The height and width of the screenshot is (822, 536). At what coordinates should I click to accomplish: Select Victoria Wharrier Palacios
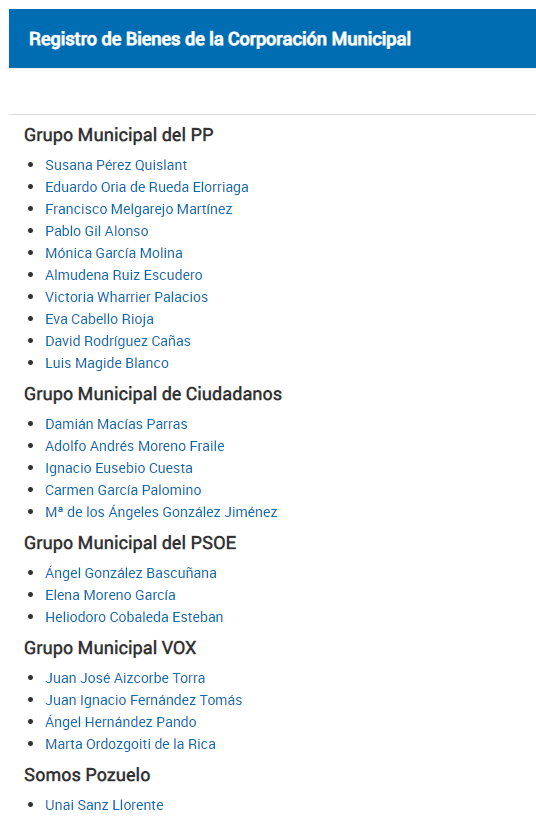point(126,297)
